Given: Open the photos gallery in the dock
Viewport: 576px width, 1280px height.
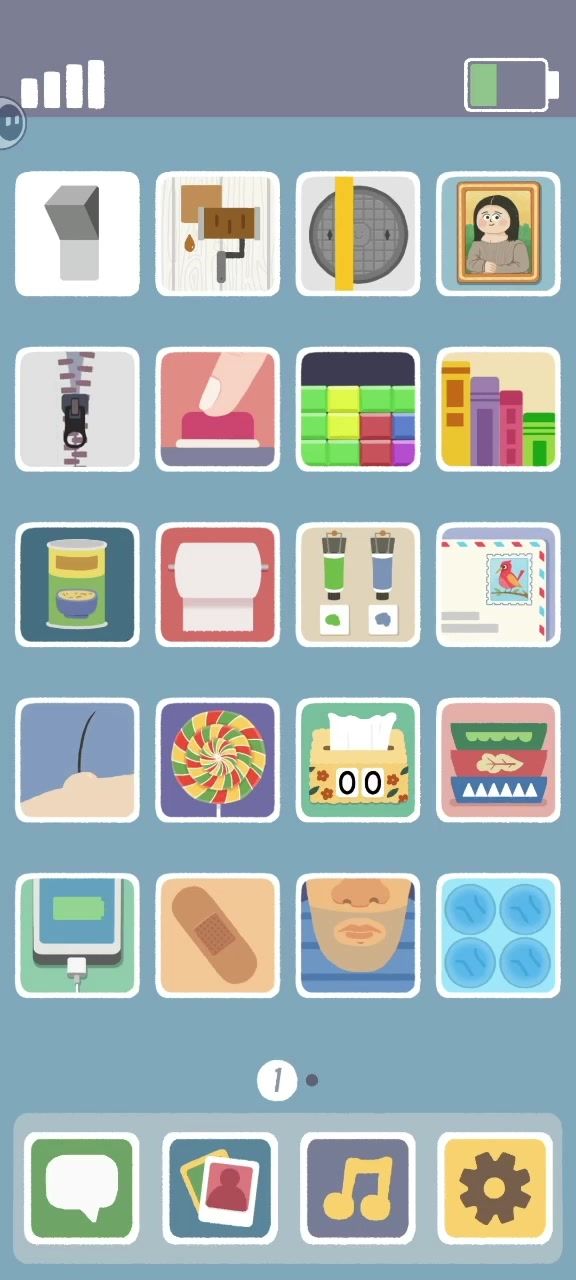Looking at the screenshot, I should click(x=220, y=1188).
